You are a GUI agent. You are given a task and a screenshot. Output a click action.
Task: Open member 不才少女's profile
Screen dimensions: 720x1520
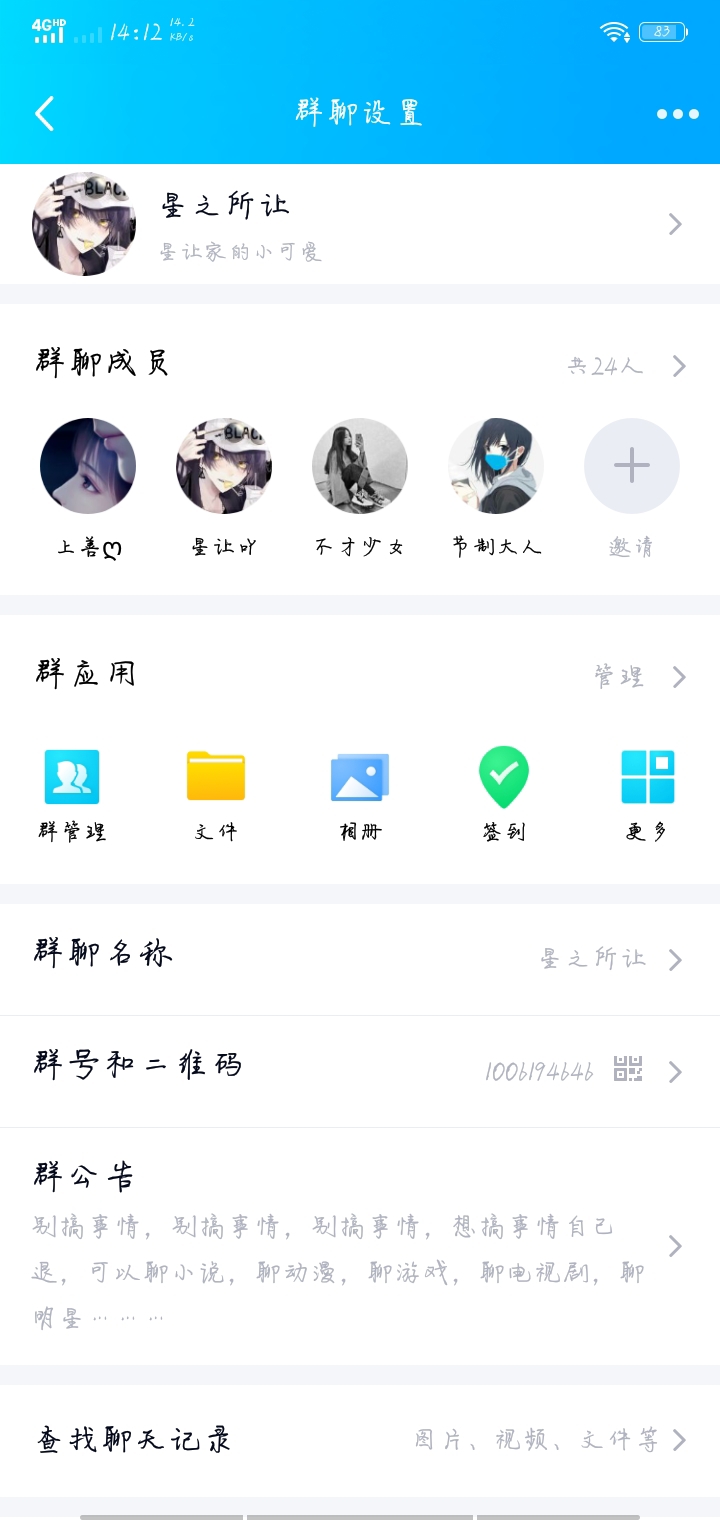(360, 466)
